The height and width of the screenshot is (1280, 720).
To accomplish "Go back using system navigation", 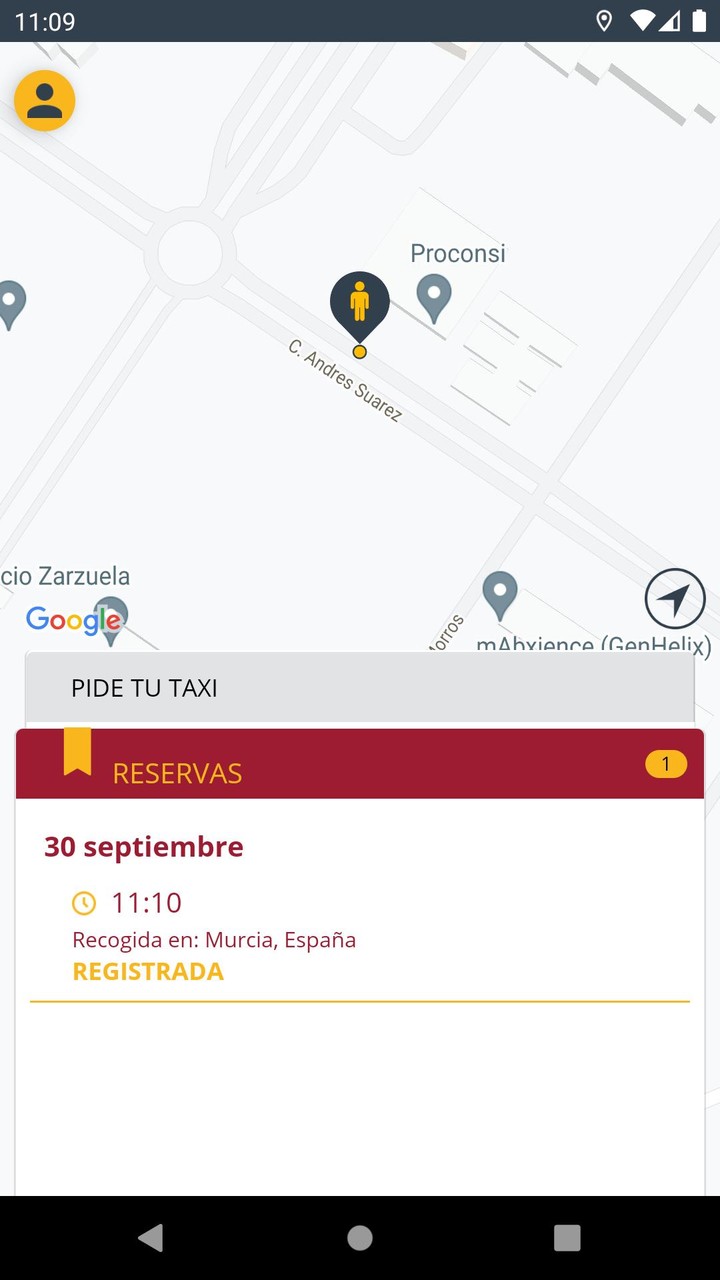I will [x=150, y=1238].
